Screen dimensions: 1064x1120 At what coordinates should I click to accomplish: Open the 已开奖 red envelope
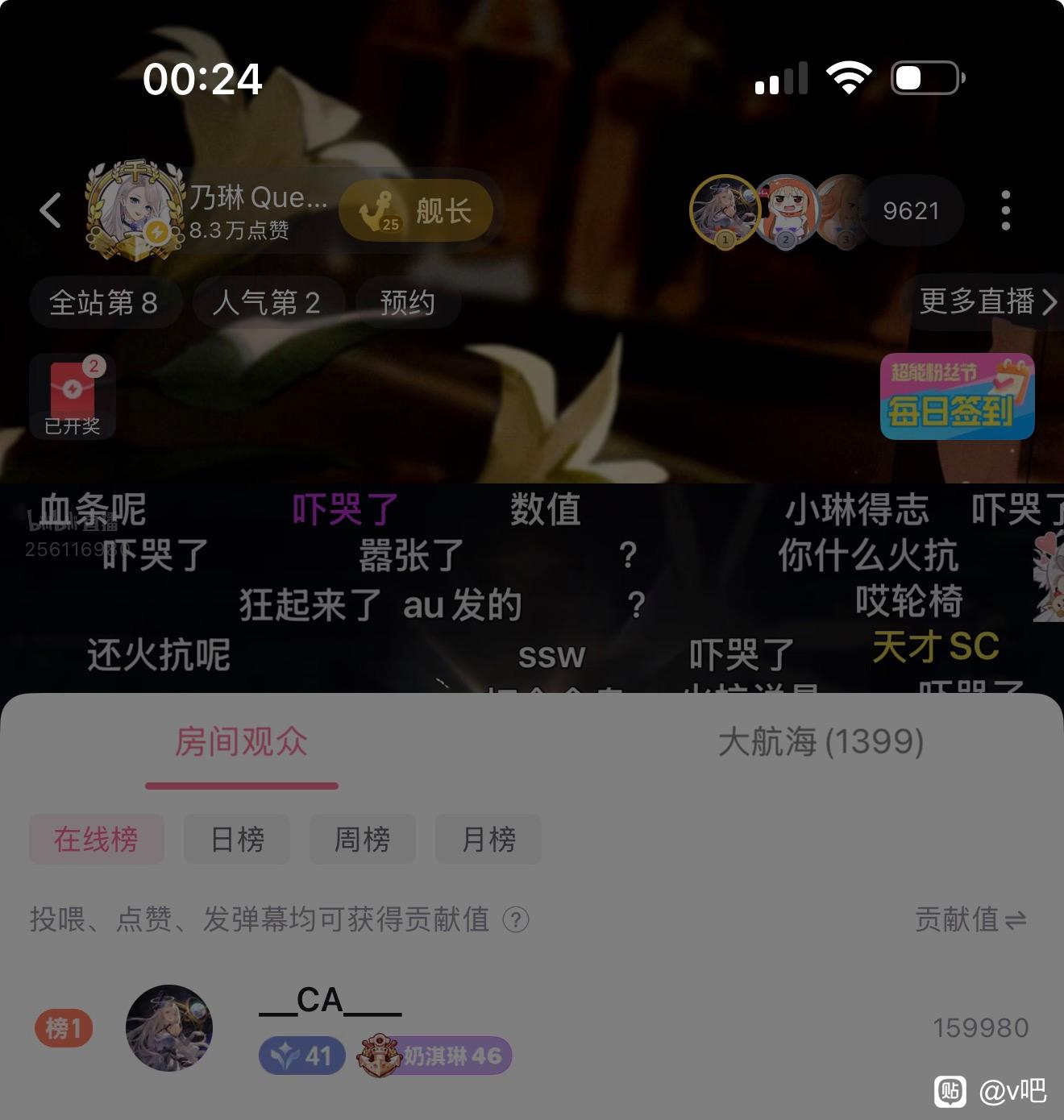73,396
